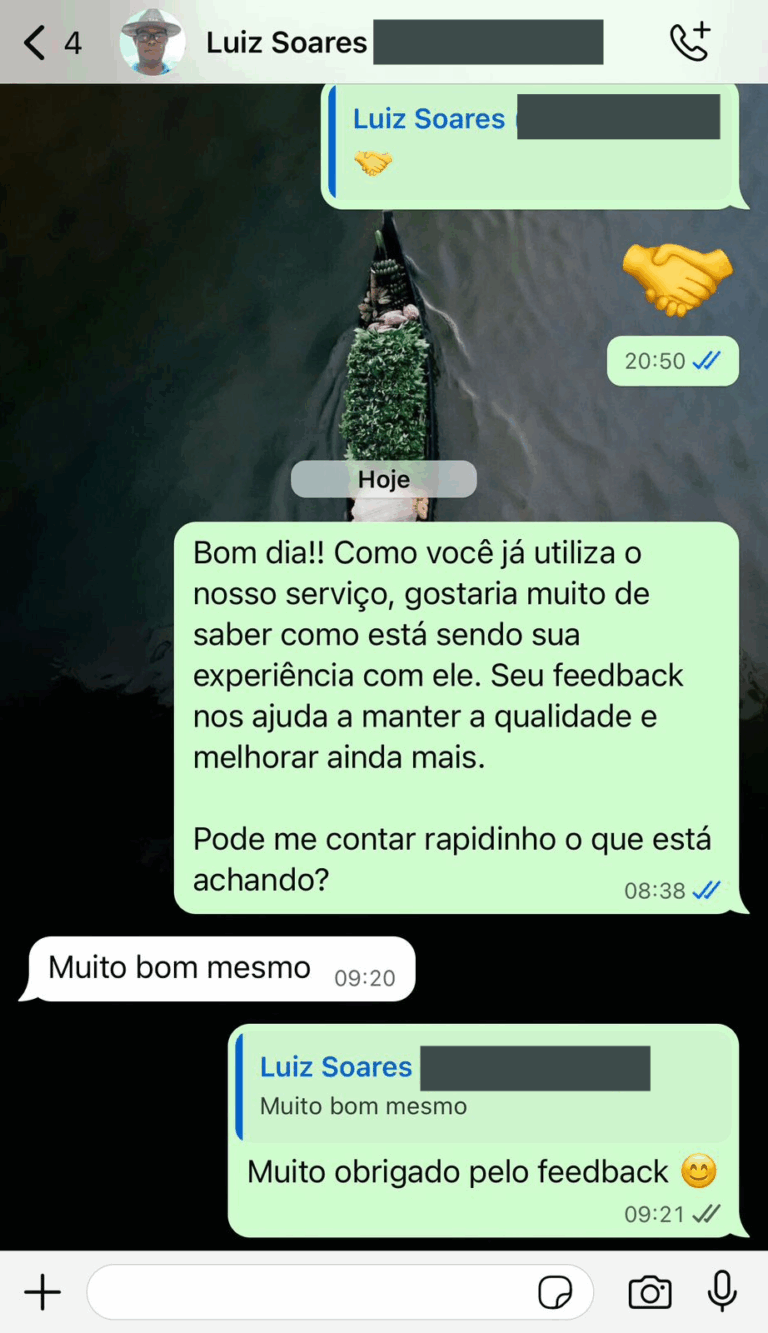This screenshot has width=768, height=1333.
Task: Tap the microphone to record voice message
Action: pyautogui.click(x=721, y=1292)
